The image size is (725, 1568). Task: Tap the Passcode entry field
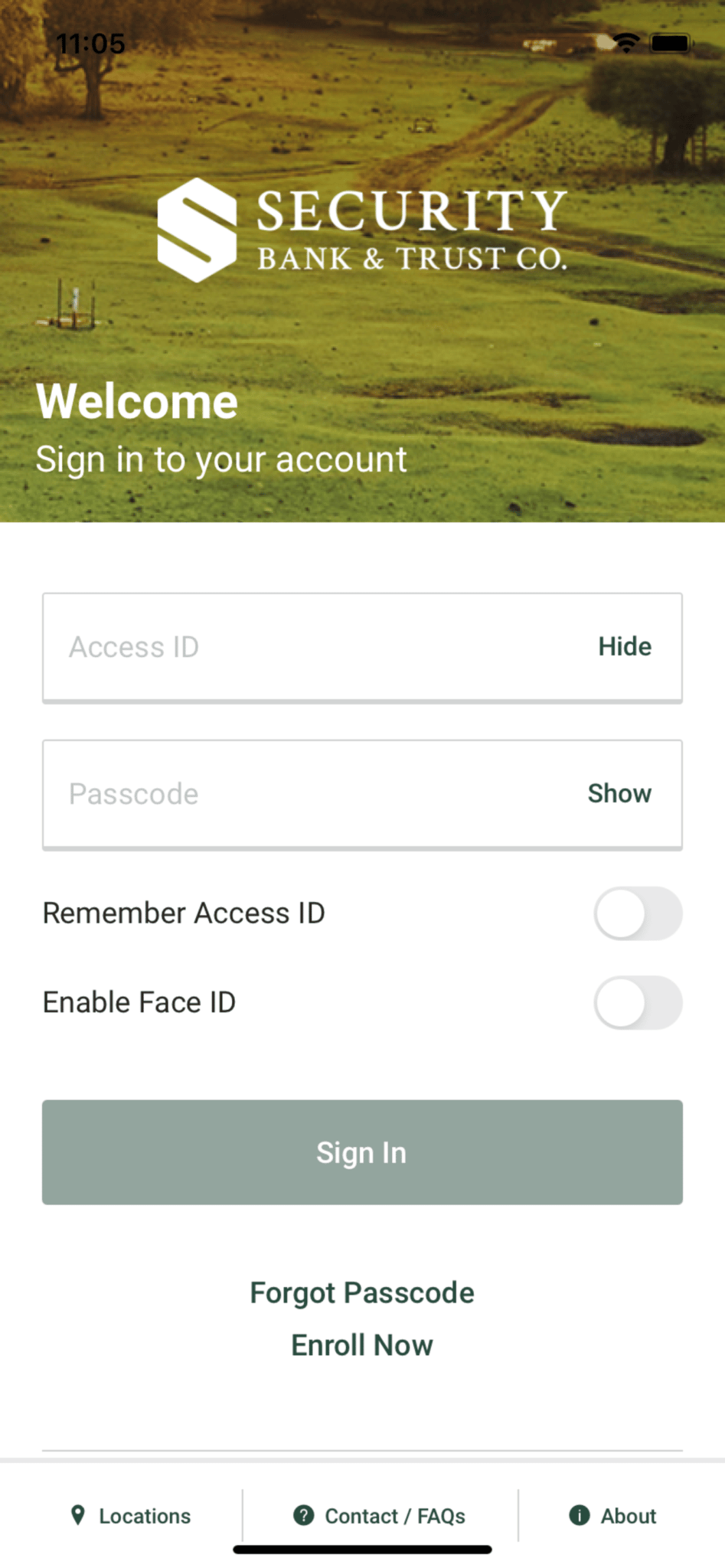tap(306, 794)
